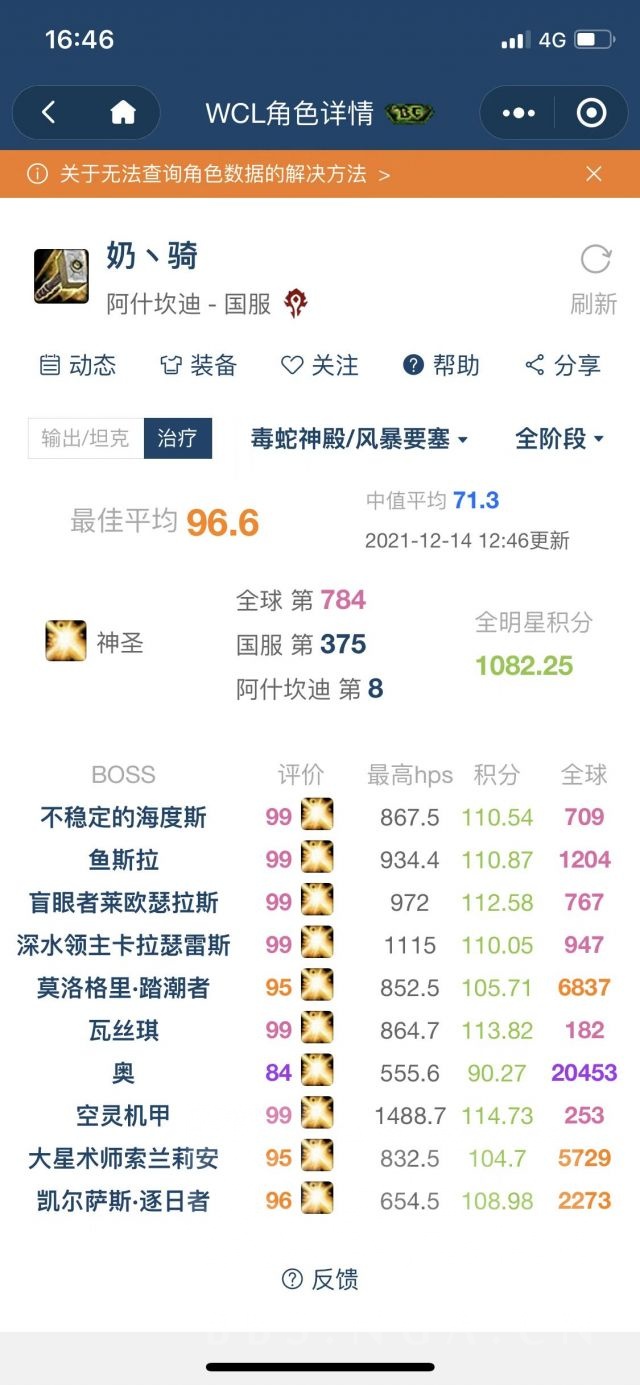Expand the 毒蛇神殿/风暴要塞 raid dropdown
The image size is (640, 1385).
pyautogui.click(x=359, y=438)
